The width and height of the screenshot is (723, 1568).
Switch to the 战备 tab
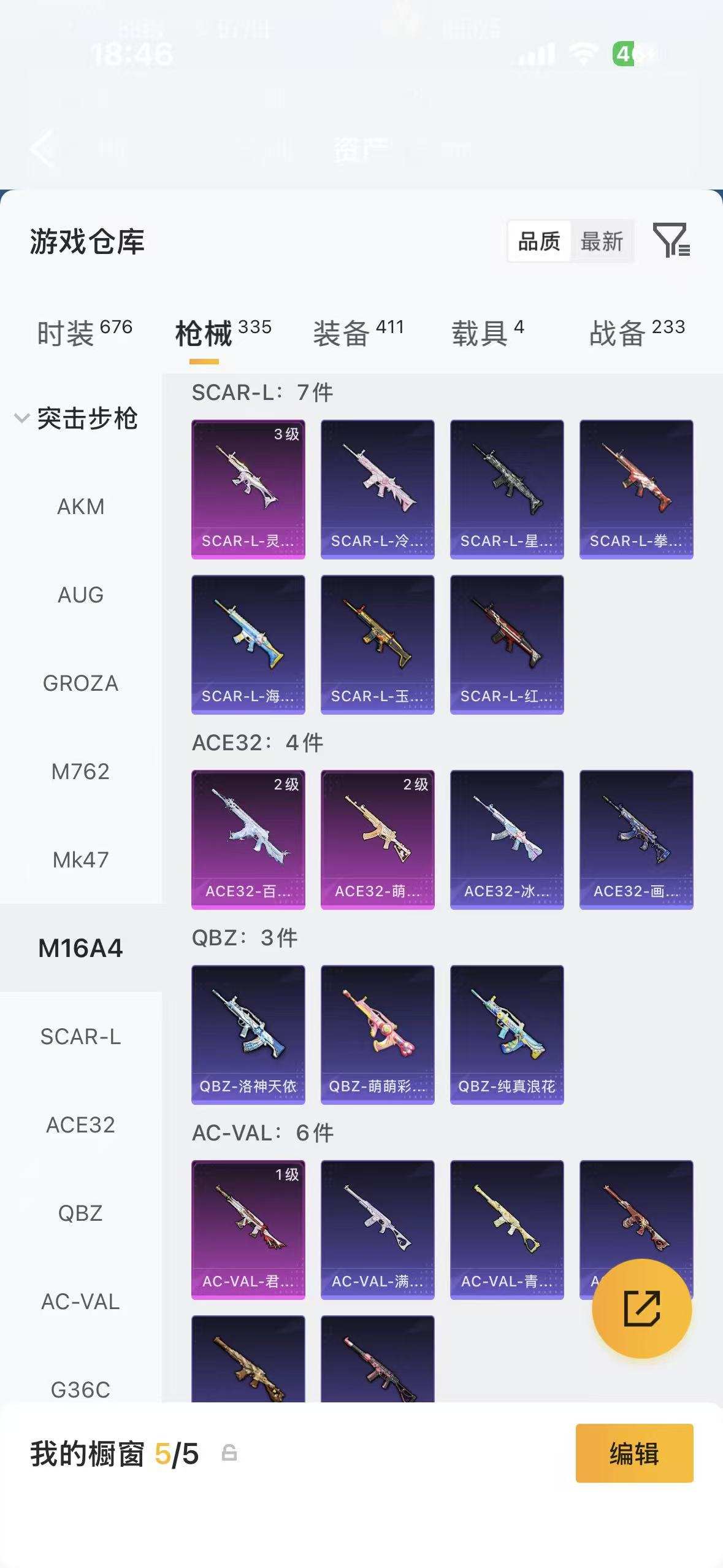pos(637,332)
